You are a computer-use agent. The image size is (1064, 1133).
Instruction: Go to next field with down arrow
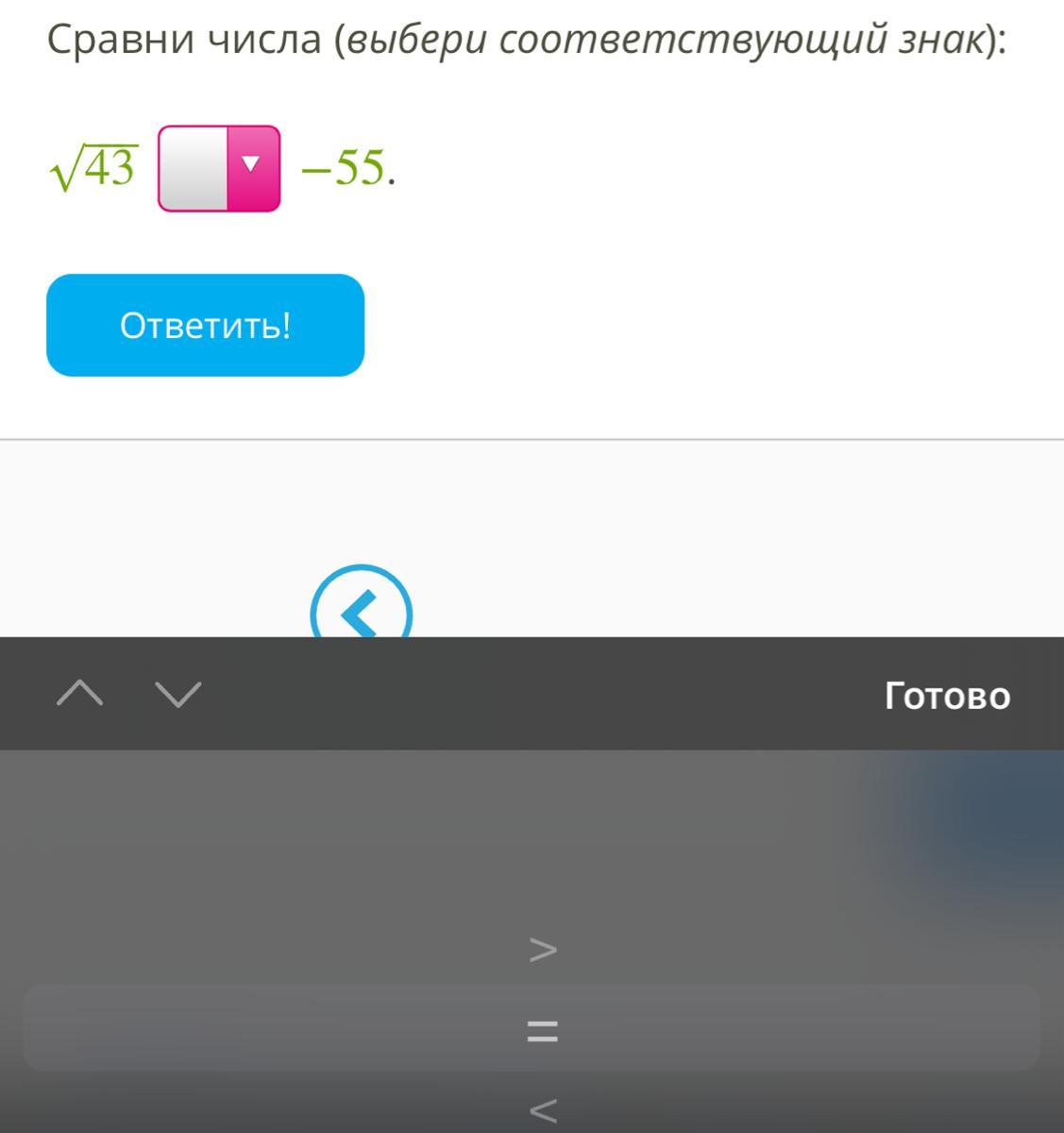click(178, 694)
